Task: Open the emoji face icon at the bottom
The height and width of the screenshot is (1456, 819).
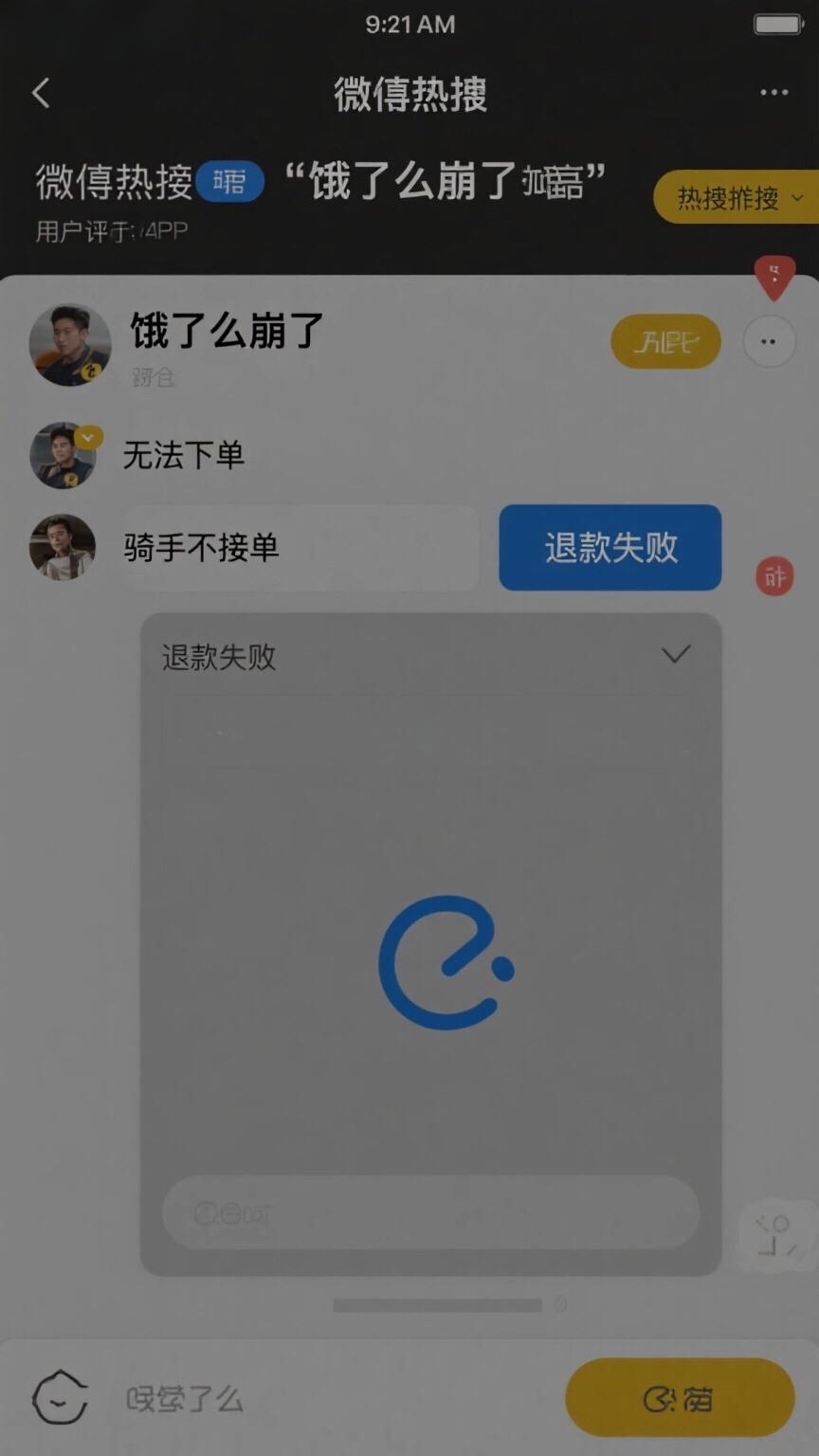Action: tap(60, 1398)
